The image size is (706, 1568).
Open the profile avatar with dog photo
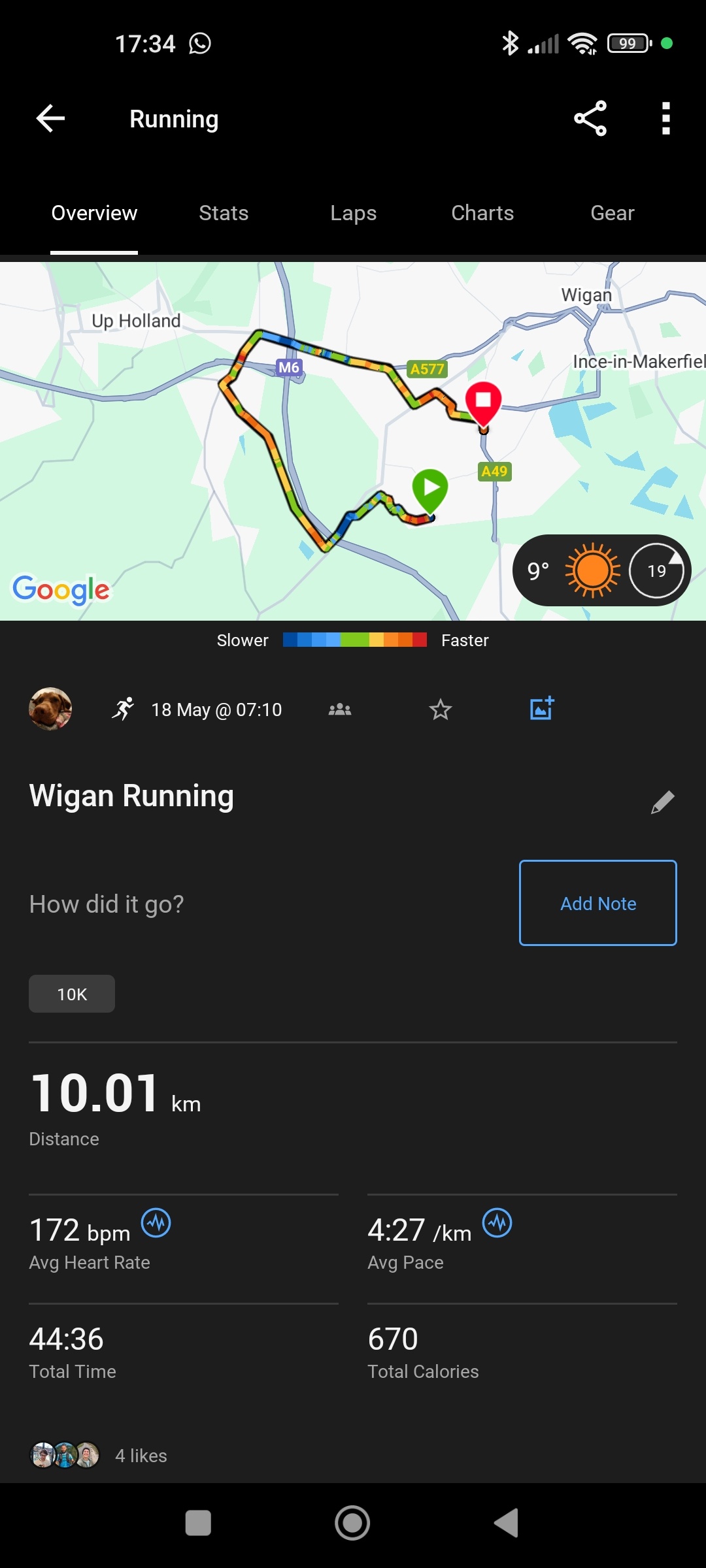(x=50, y=709)
